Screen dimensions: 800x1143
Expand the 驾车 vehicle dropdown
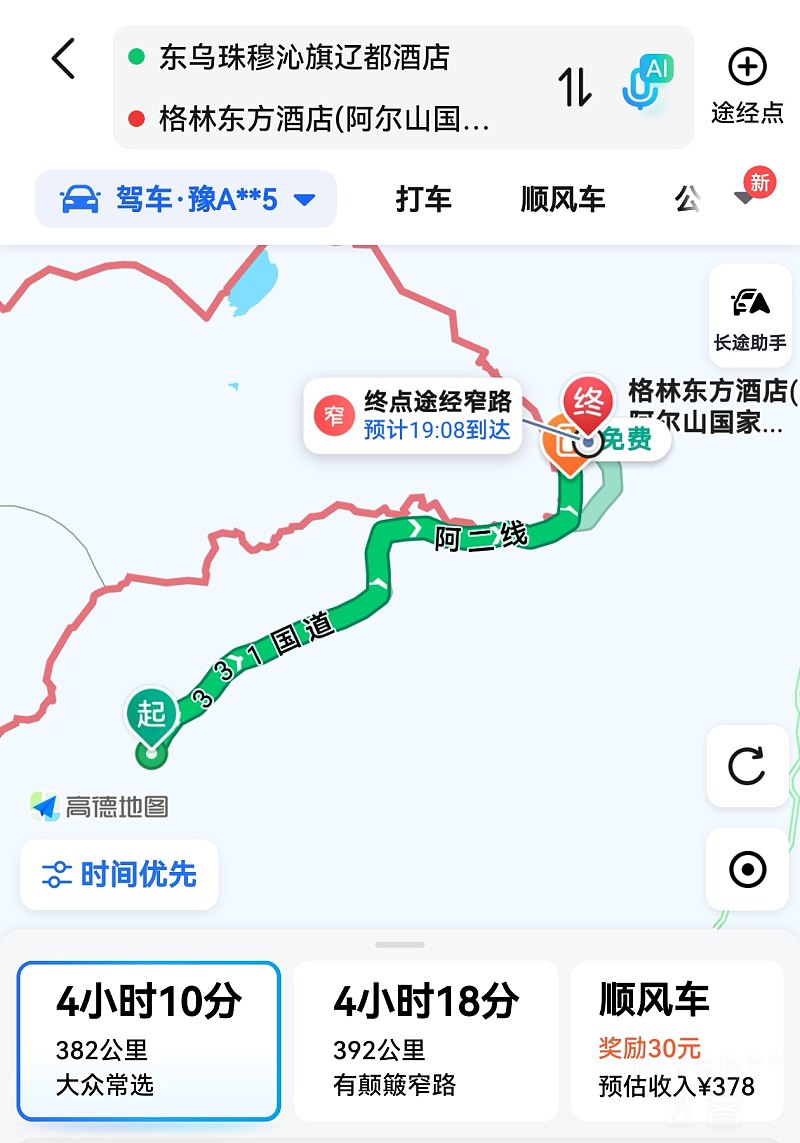point(186,199)
